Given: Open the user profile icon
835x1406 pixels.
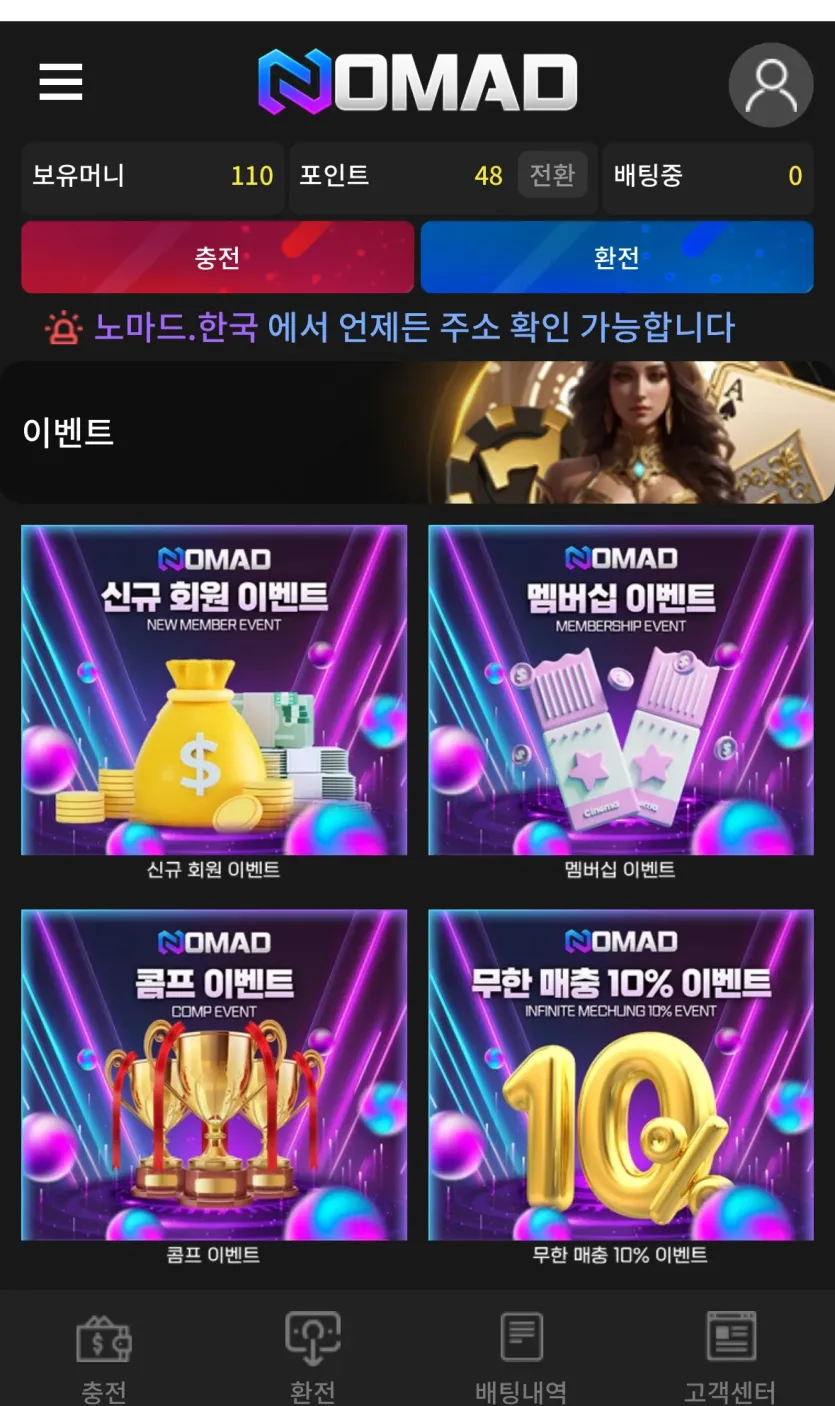Looking at the screenshot, I should tap(771, 85).
